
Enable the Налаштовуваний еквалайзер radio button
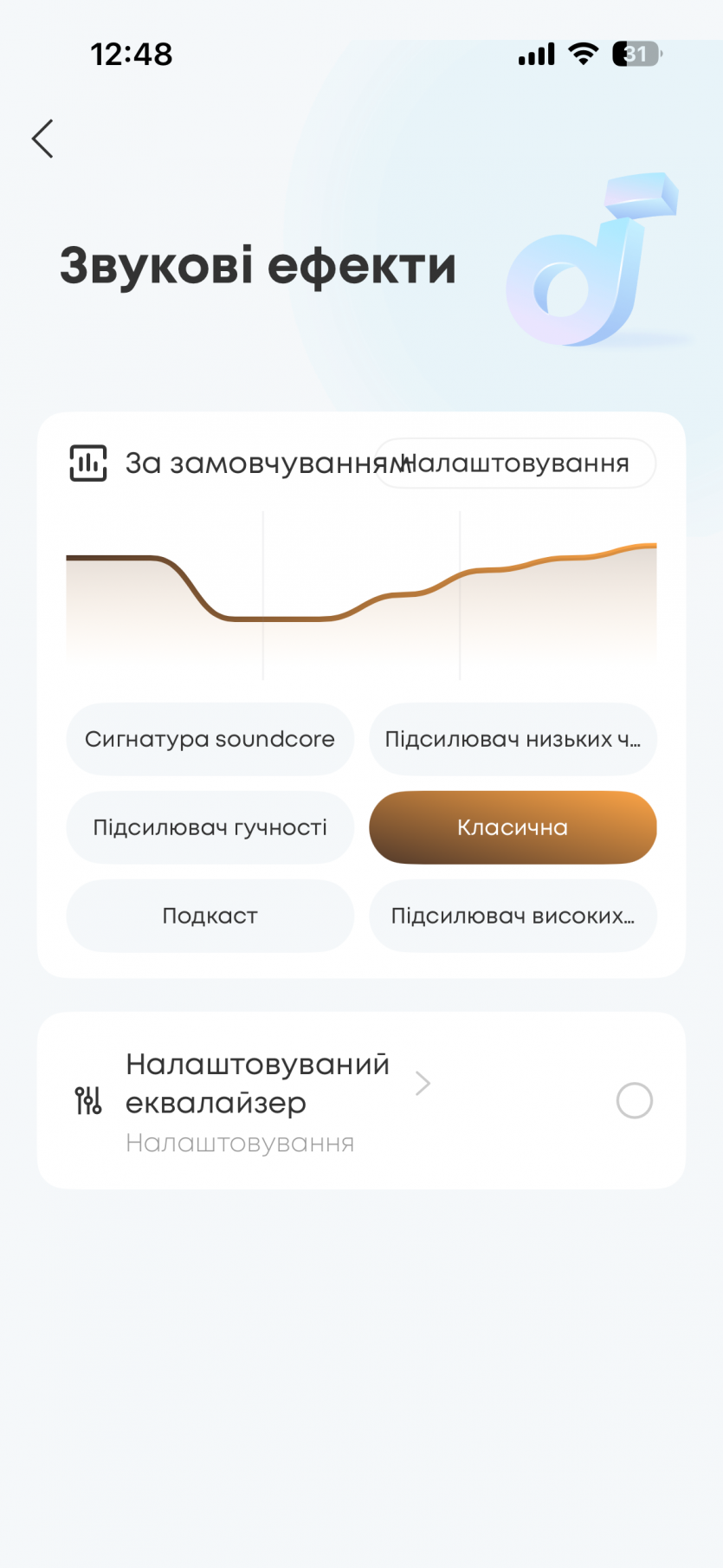(x=634, y=1101)
